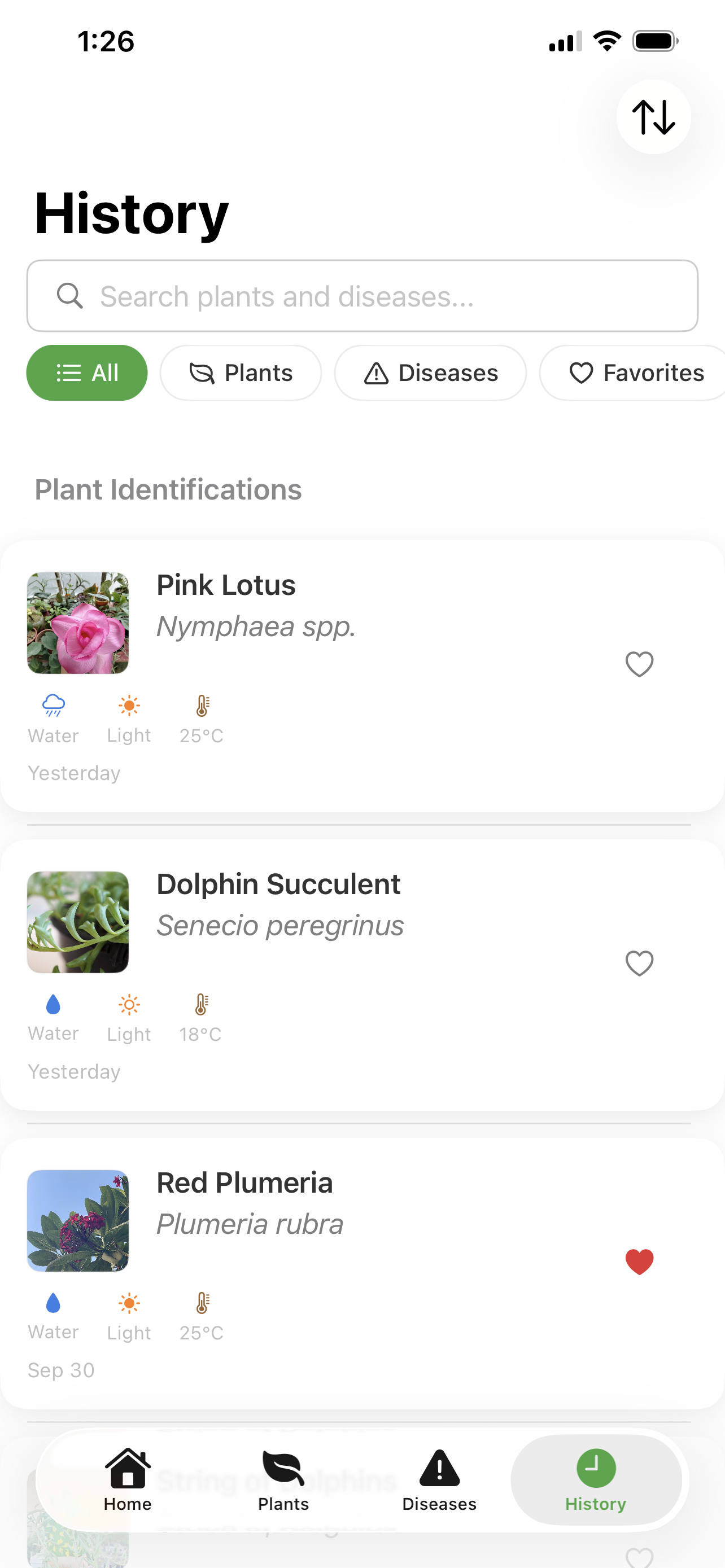Image resolution: width=725 pixels, height=1568 pixels.
Task: Click the thermometer icon showing 18°C
Action: pos(201,1004)
